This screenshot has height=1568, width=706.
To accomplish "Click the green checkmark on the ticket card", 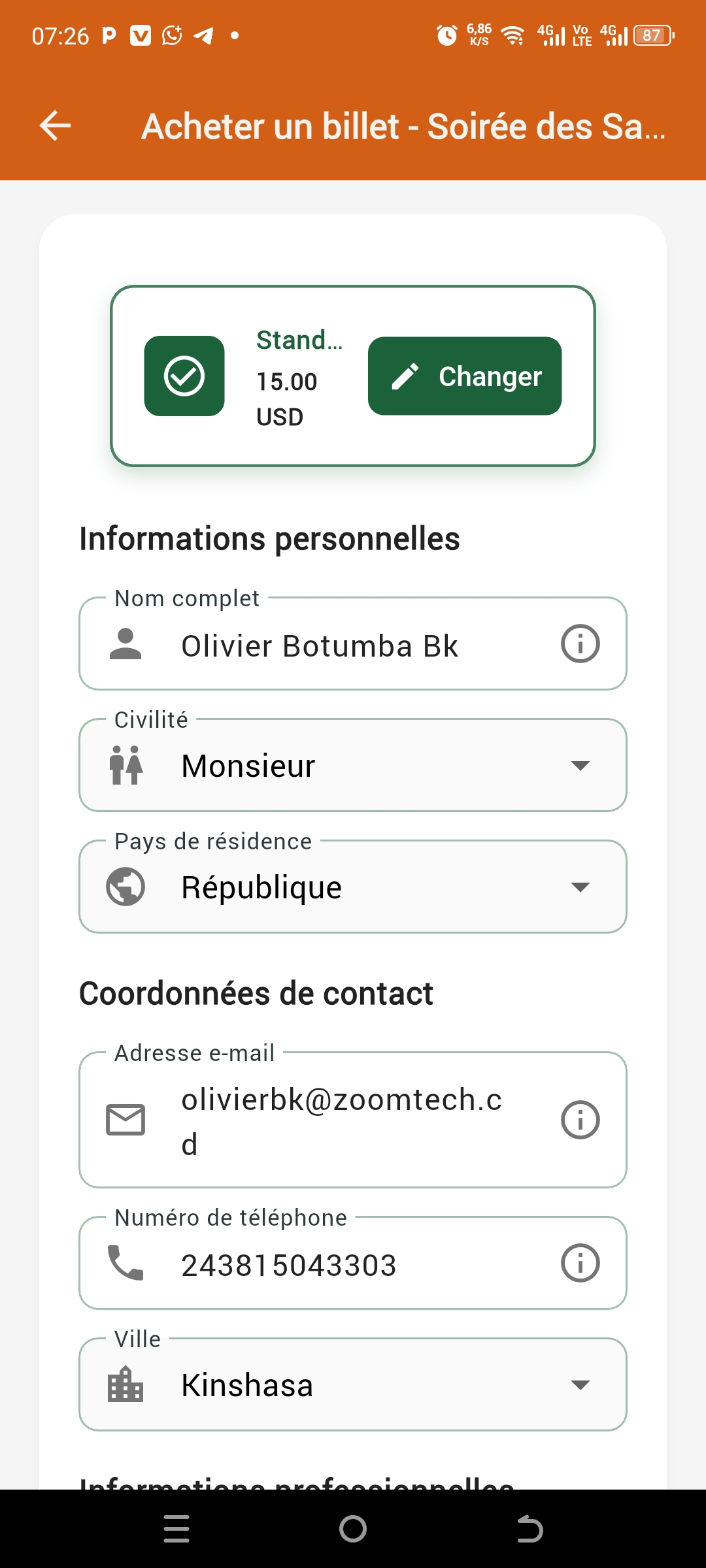I will tap(184, 376).
